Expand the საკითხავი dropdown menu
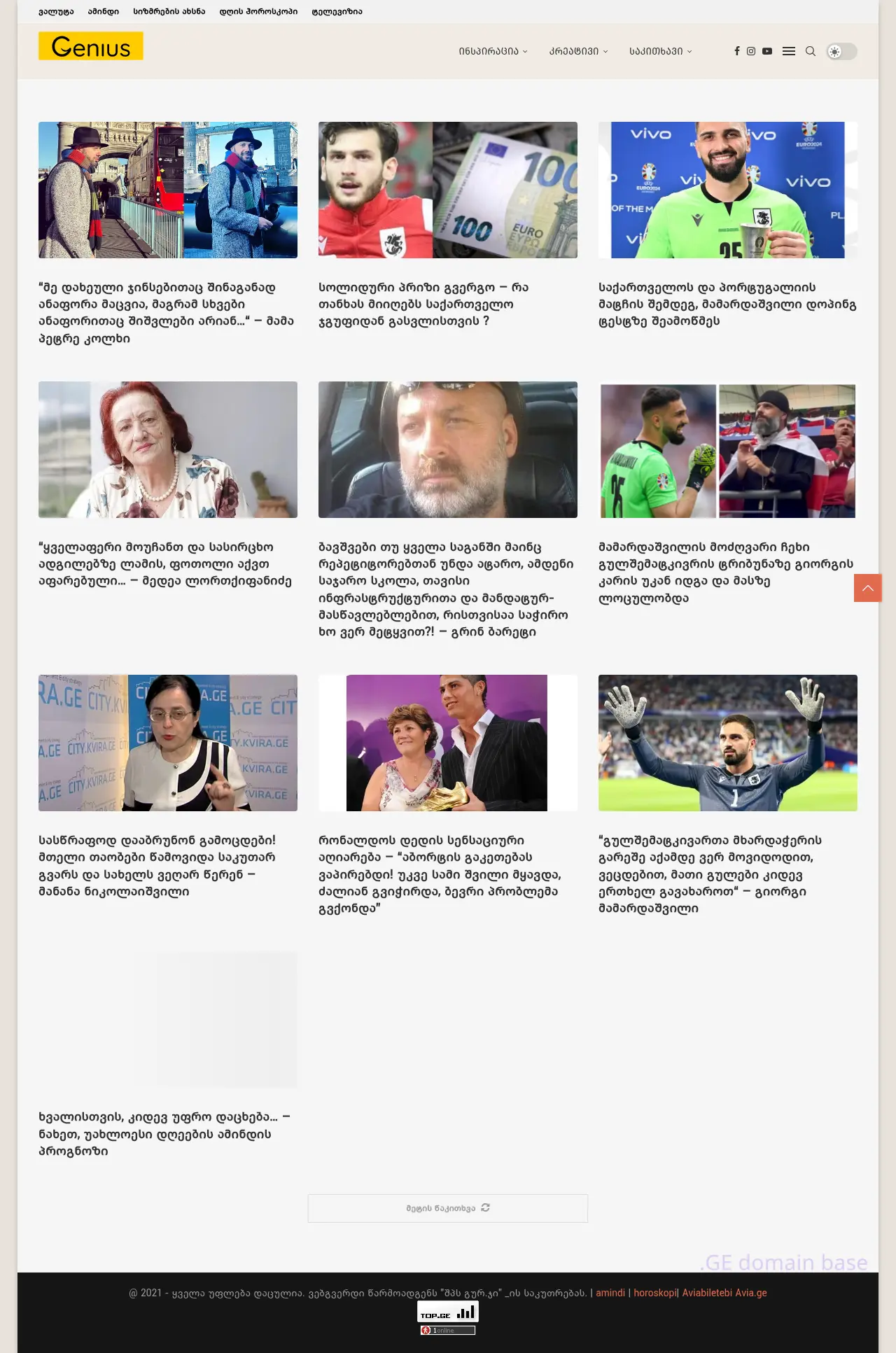 [x=660, y=51]
